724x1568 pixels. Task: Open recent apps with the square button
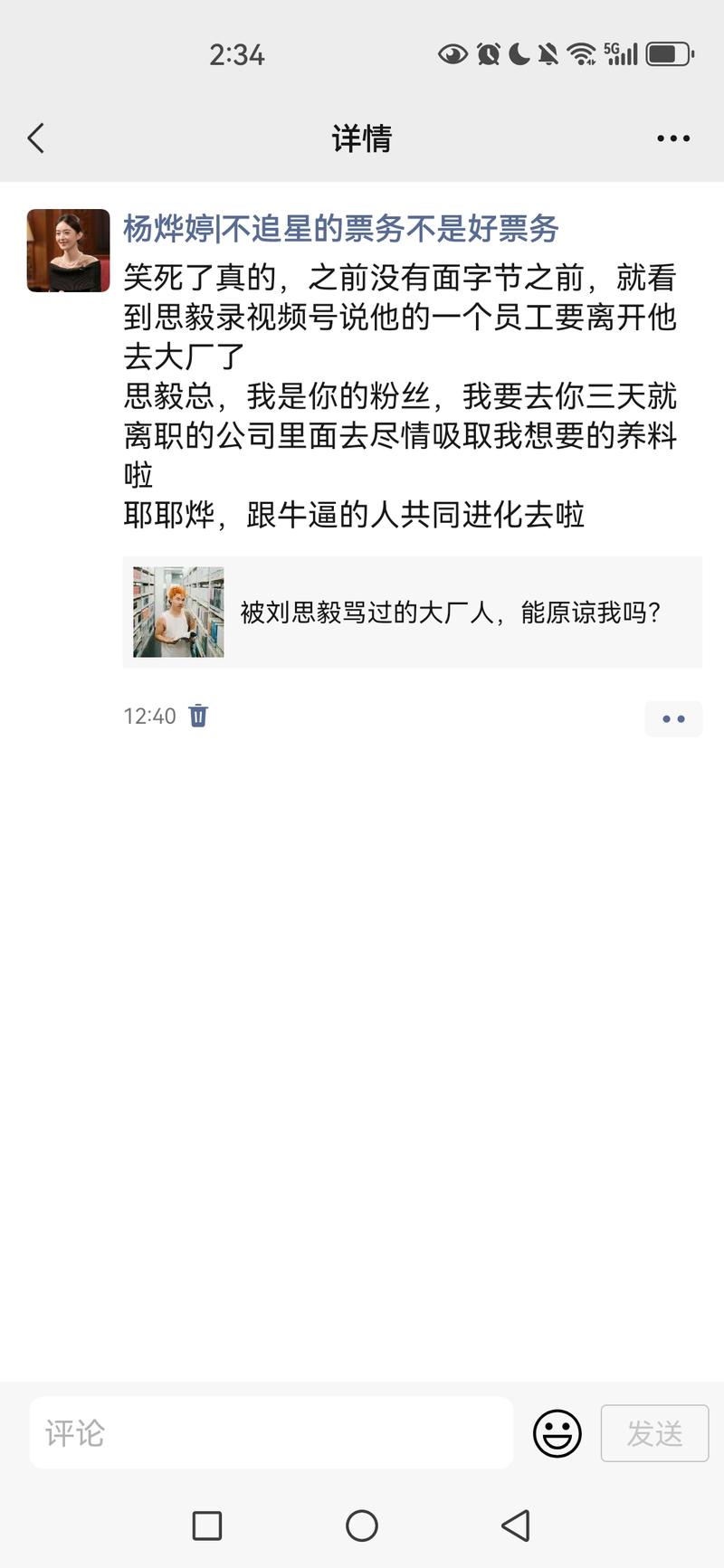tap(207, 1525)
